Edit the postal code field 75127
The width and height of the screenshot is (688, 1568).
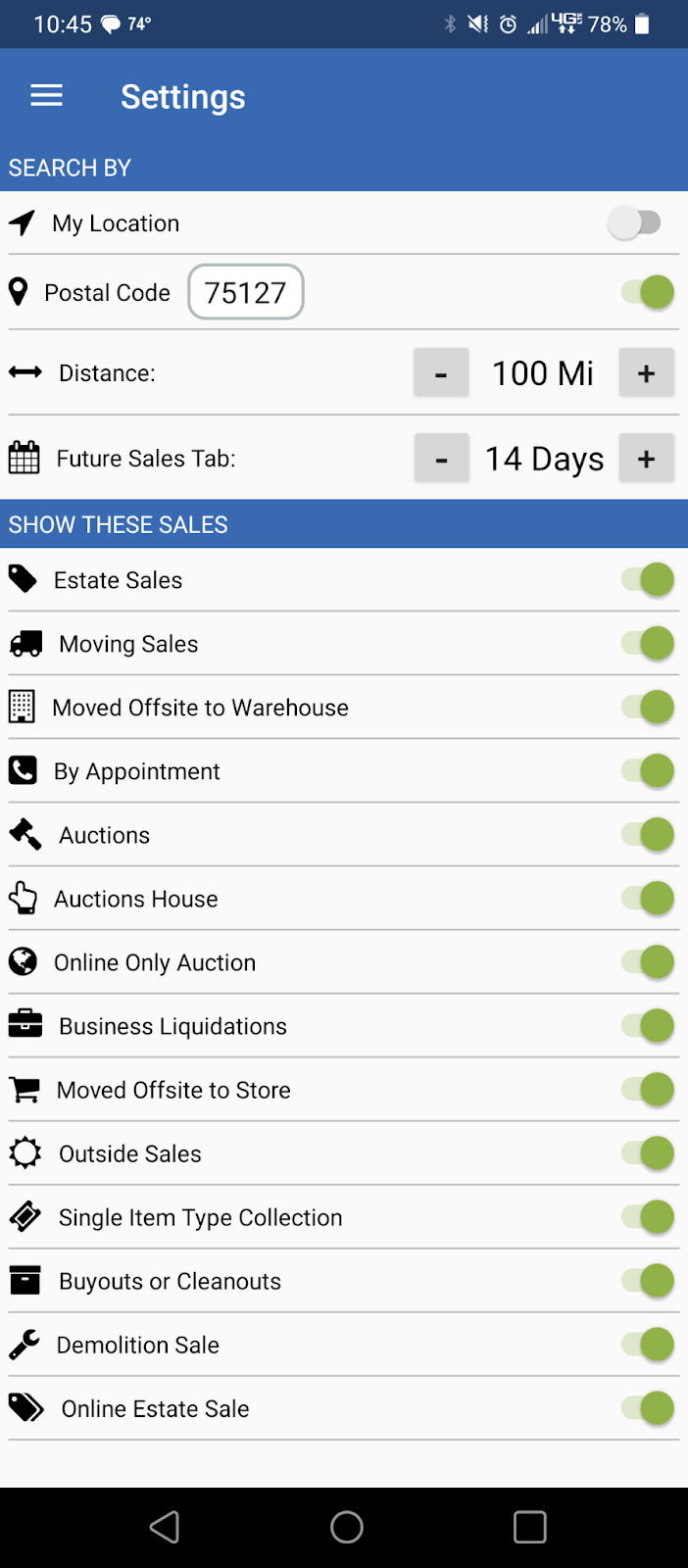click(246, 292)
